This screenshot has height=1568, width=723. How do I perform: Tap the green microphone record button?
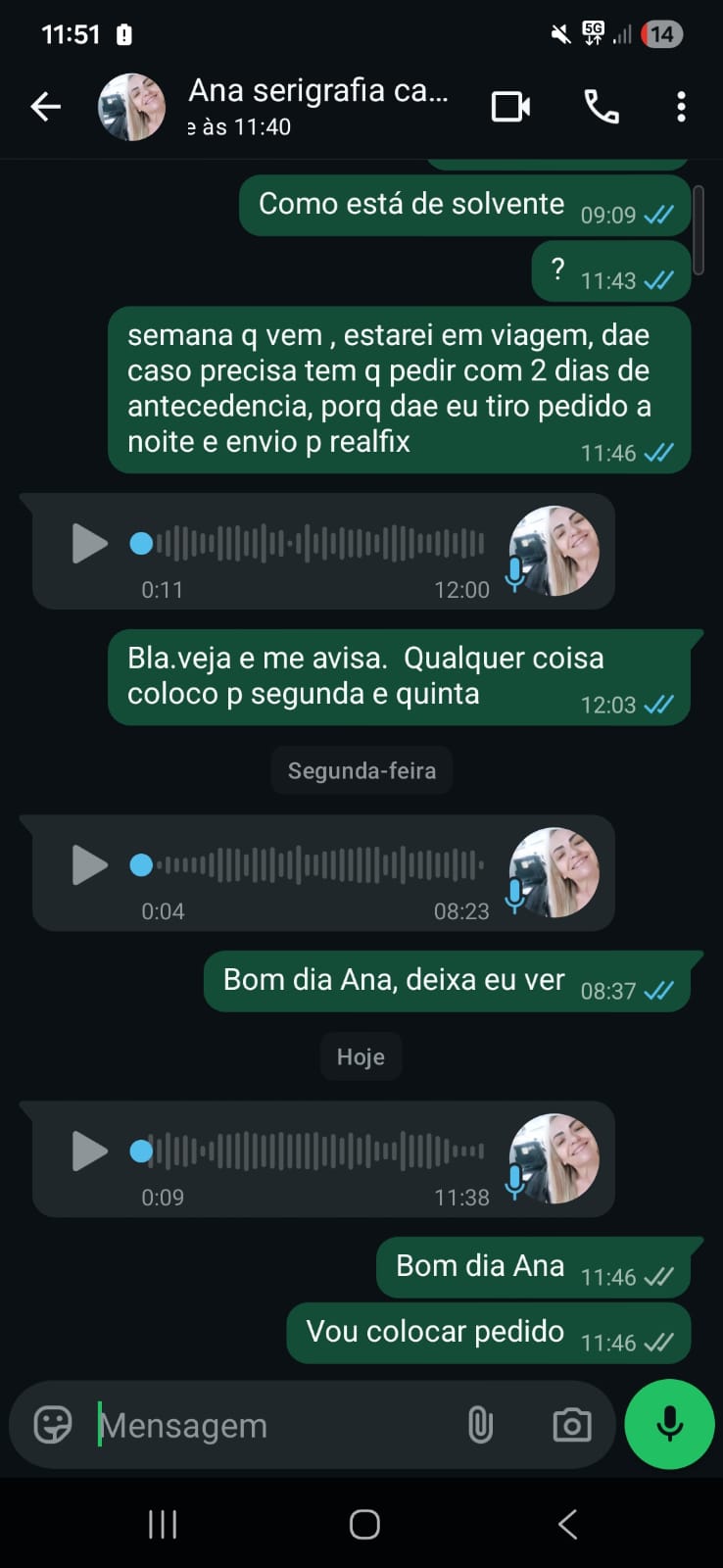pyautogui.click(x=670, y=1424)
